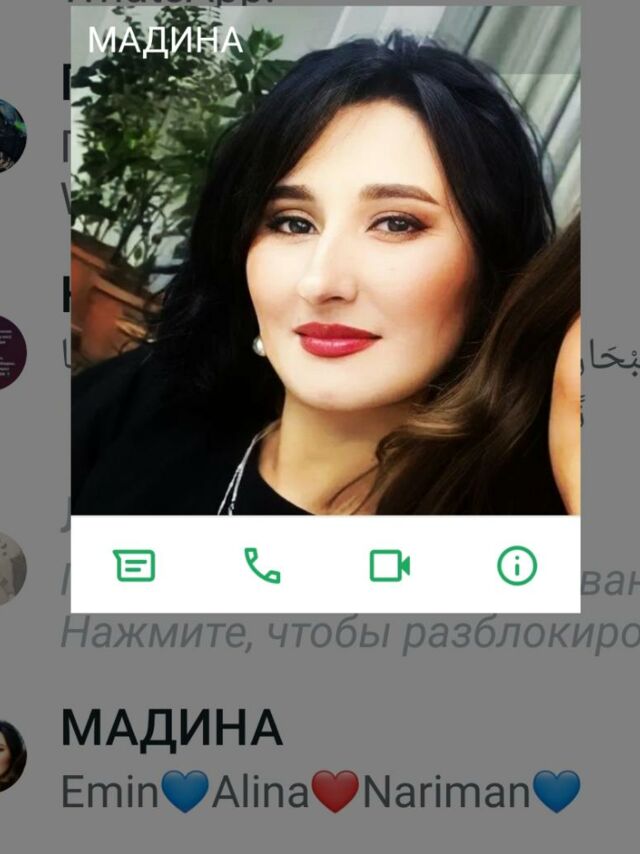Open contact info for МАДИНА
Image resolution: width=640 pixels, height=854 pixels.
coord(517,566)
